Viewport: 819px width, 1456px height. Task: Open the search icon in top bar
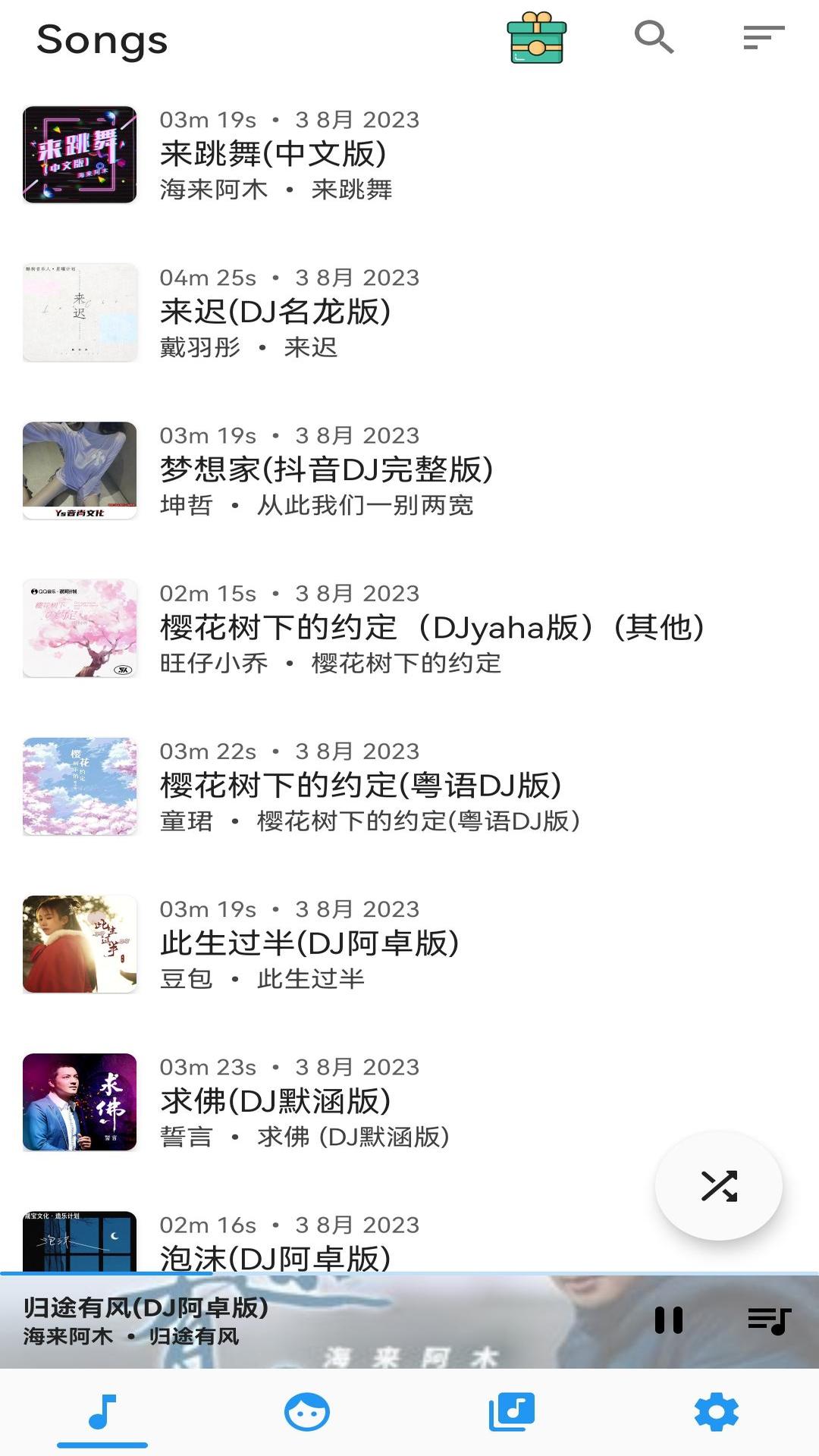[652, 37]
